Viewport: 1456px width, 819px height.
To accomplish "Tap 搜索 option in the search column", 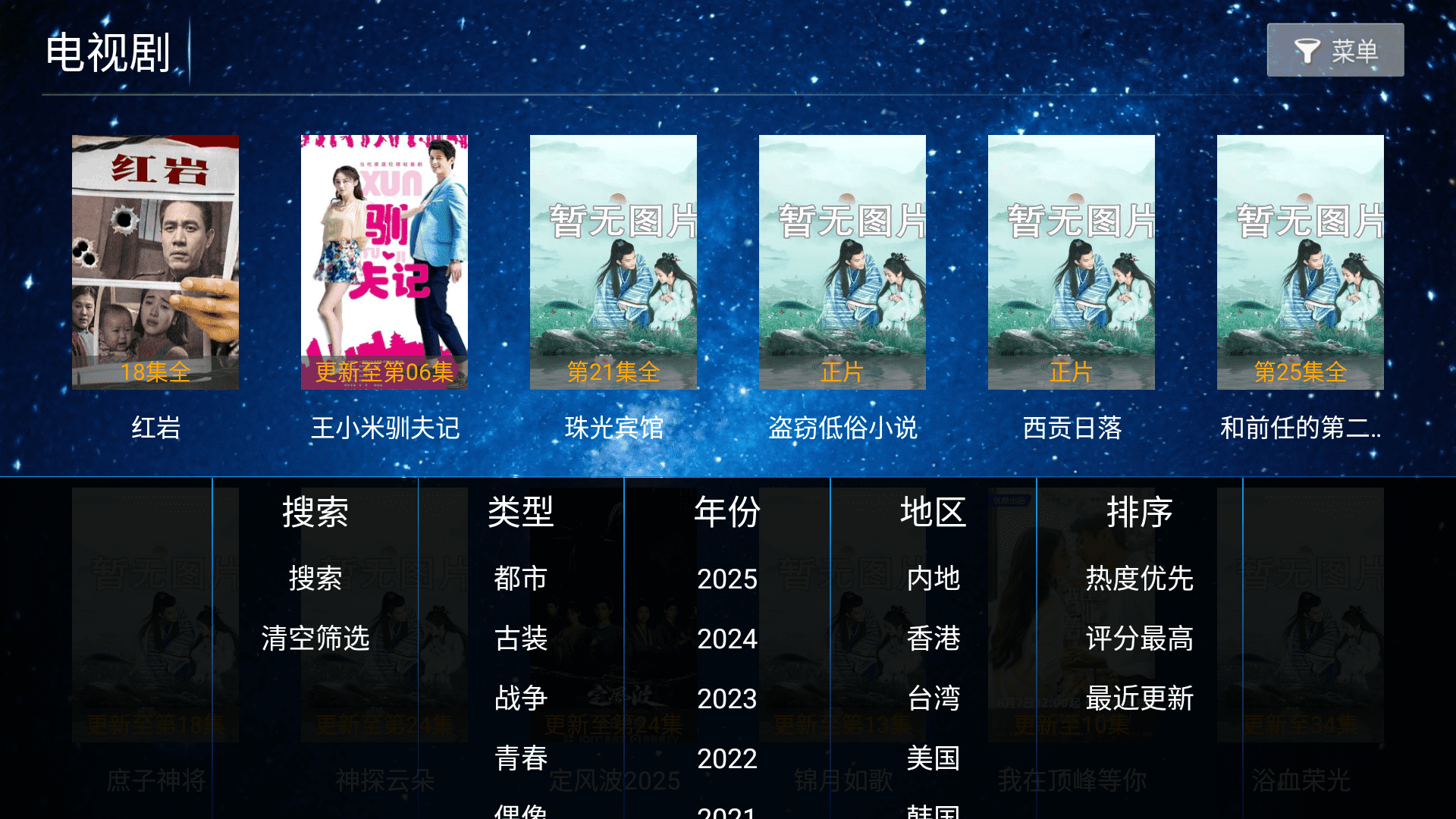I will coord(315,579).
